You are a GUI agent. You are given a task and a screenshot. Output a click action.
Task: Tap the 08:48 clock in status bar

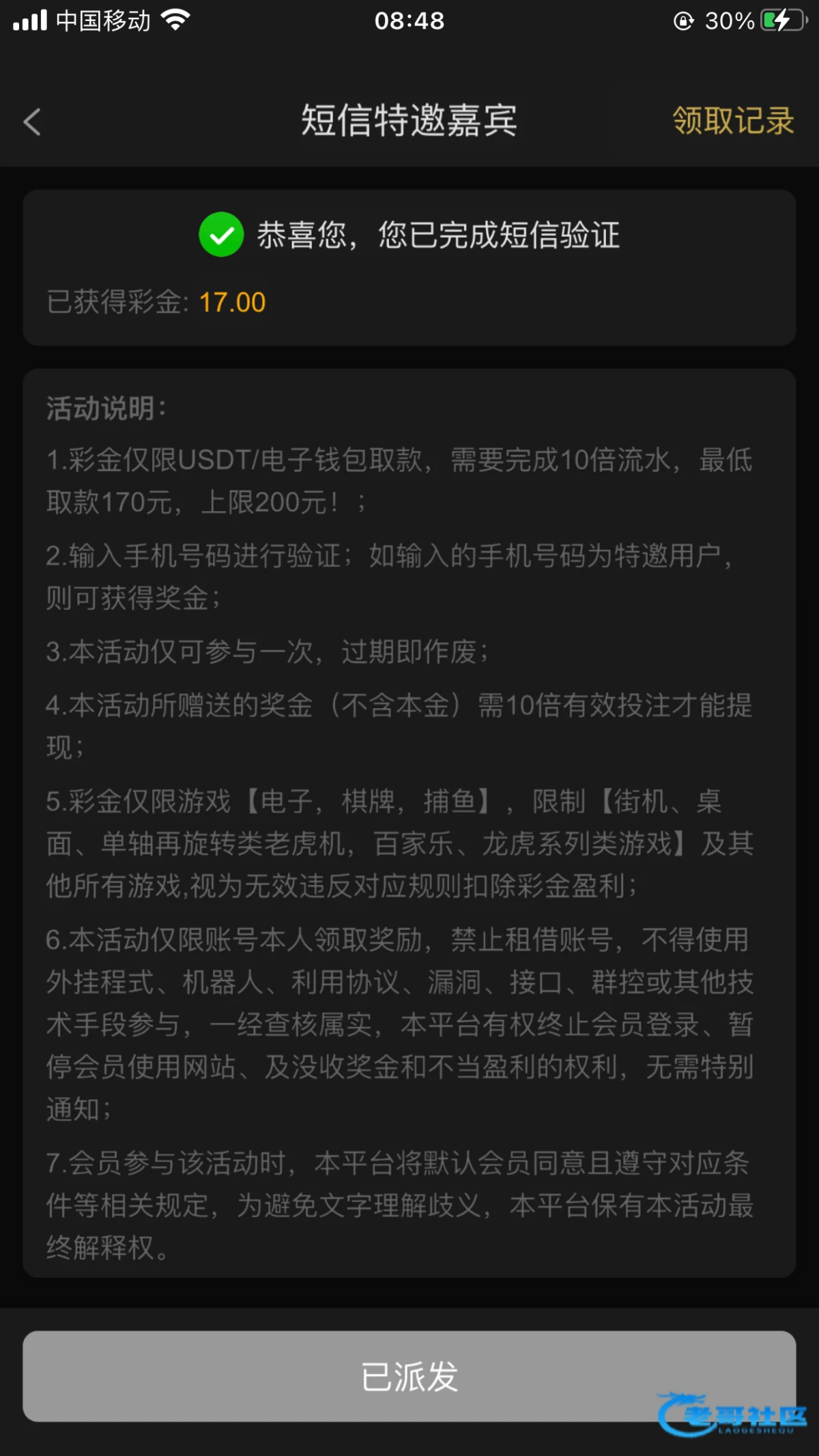[409, 21]
